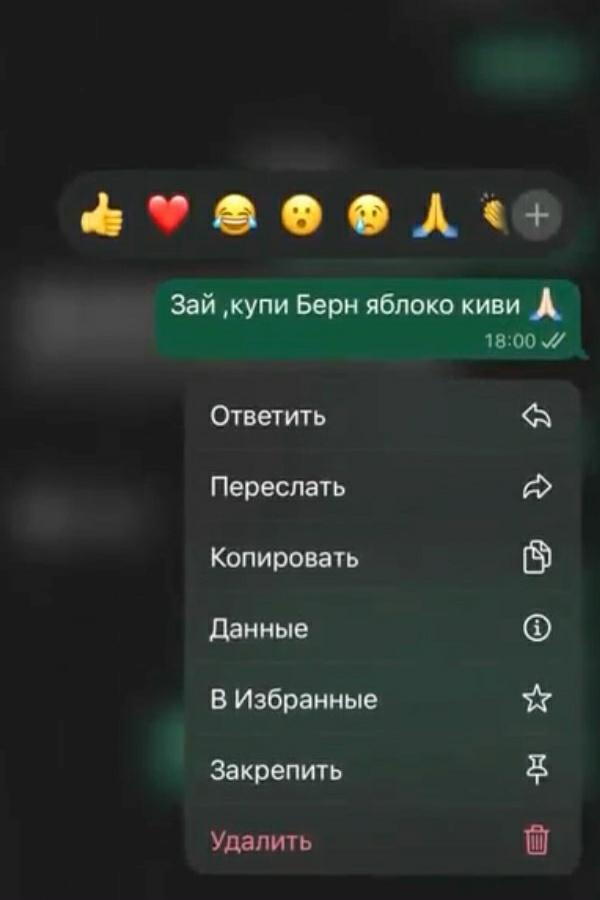600x900 pixels.
Task: React with the red heart emoji
Action: pyautogui.click(x=168, y=215)
